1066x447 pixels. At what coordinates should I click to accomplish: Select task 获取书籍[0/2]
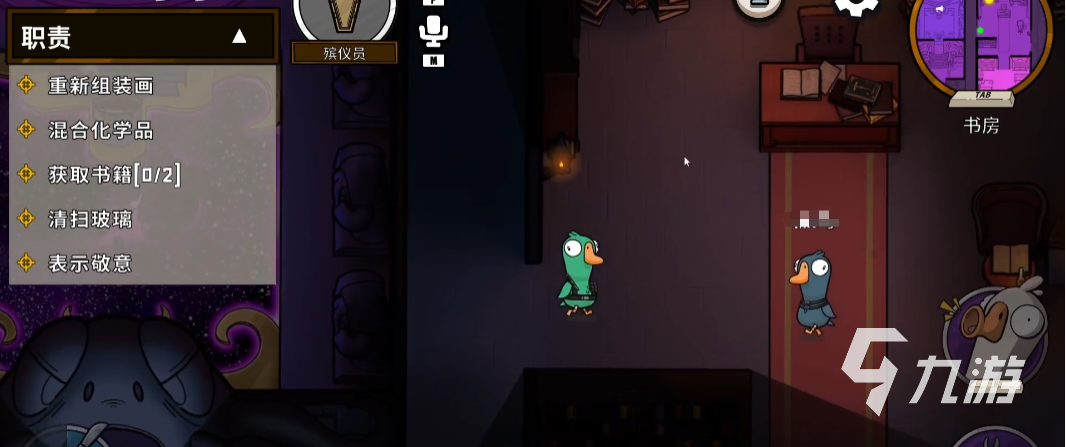(114, 174)
